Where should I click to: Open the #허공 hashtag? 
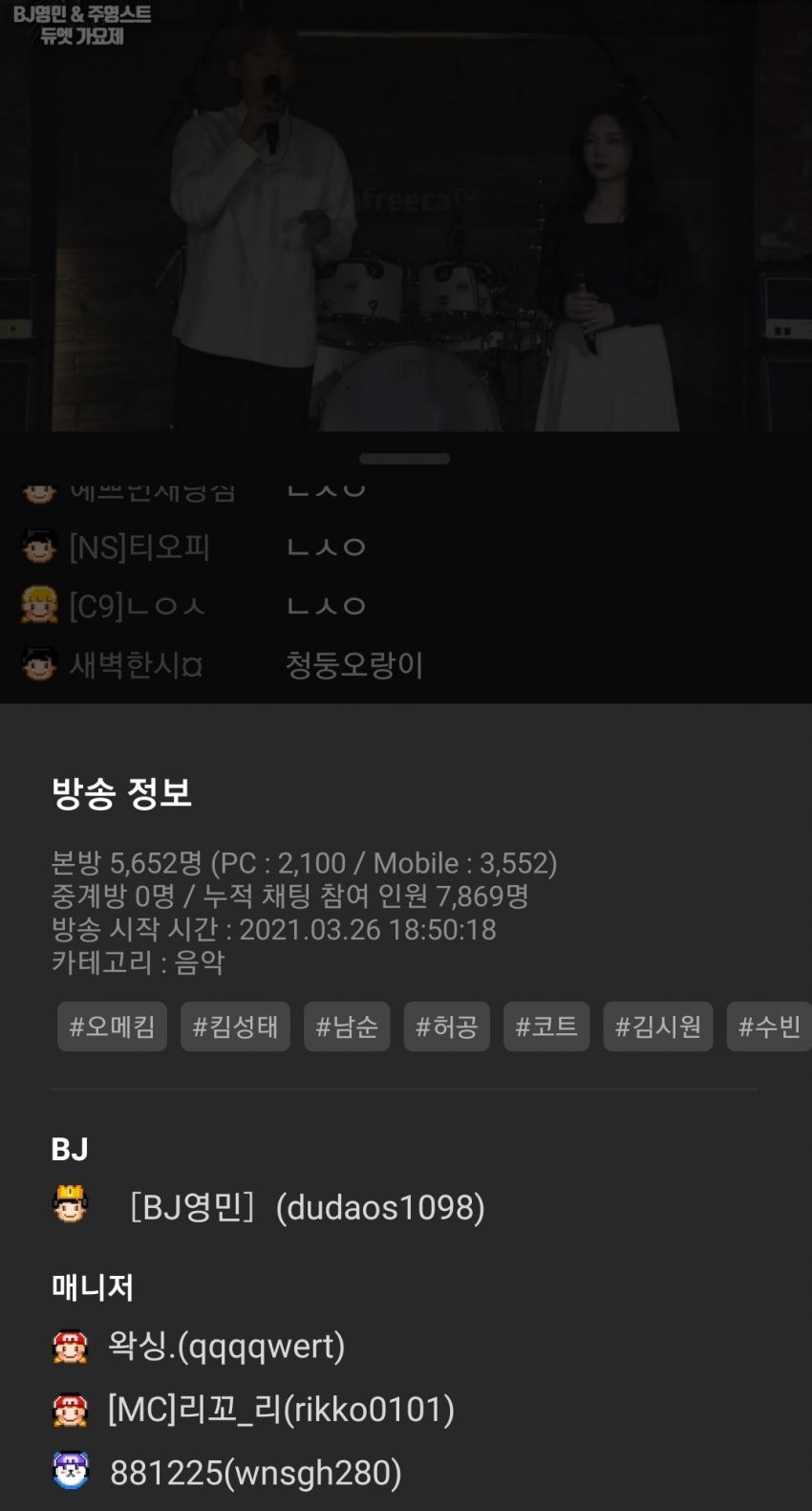(x=446, y=1026)
